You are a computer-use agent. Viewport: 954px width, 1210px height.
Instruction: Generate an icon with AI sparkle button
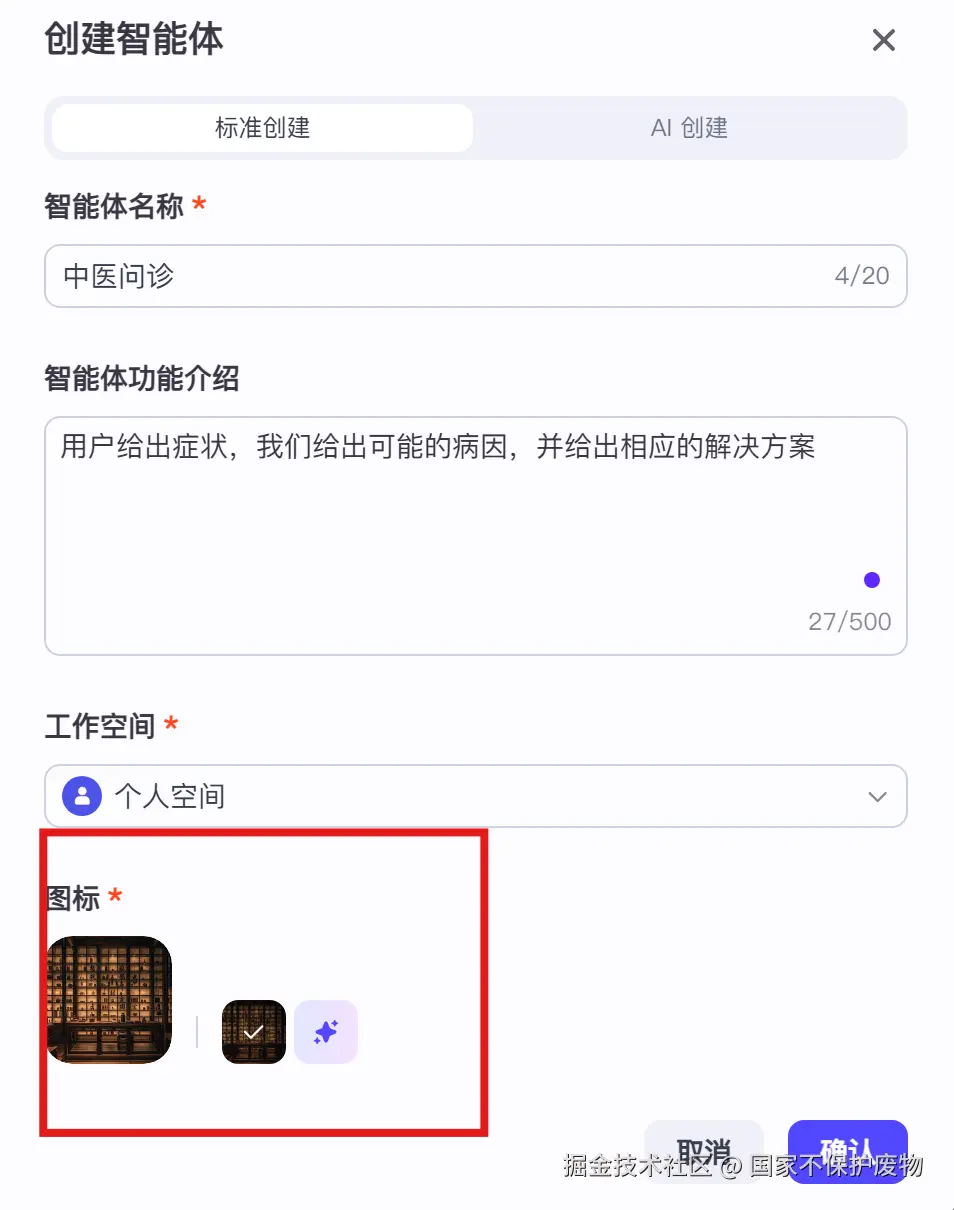point(326,1031)
